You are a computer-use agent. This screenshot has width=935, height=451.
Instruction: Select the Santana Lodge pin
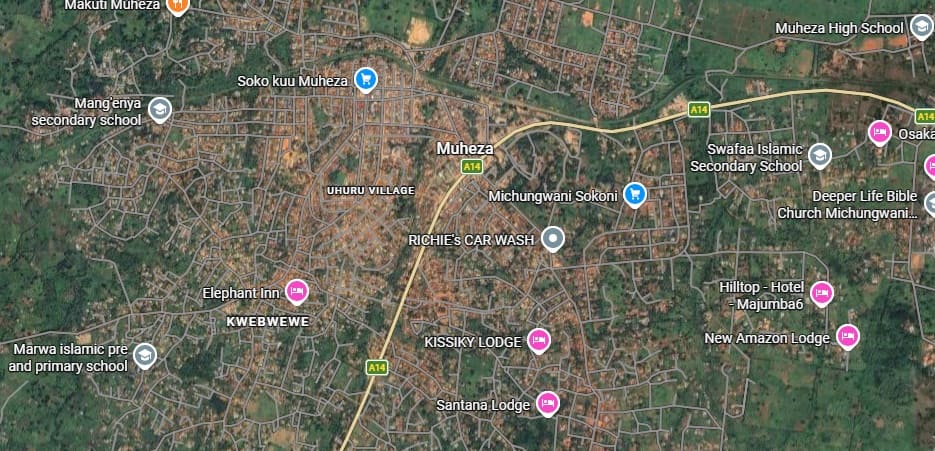point(547,403)
